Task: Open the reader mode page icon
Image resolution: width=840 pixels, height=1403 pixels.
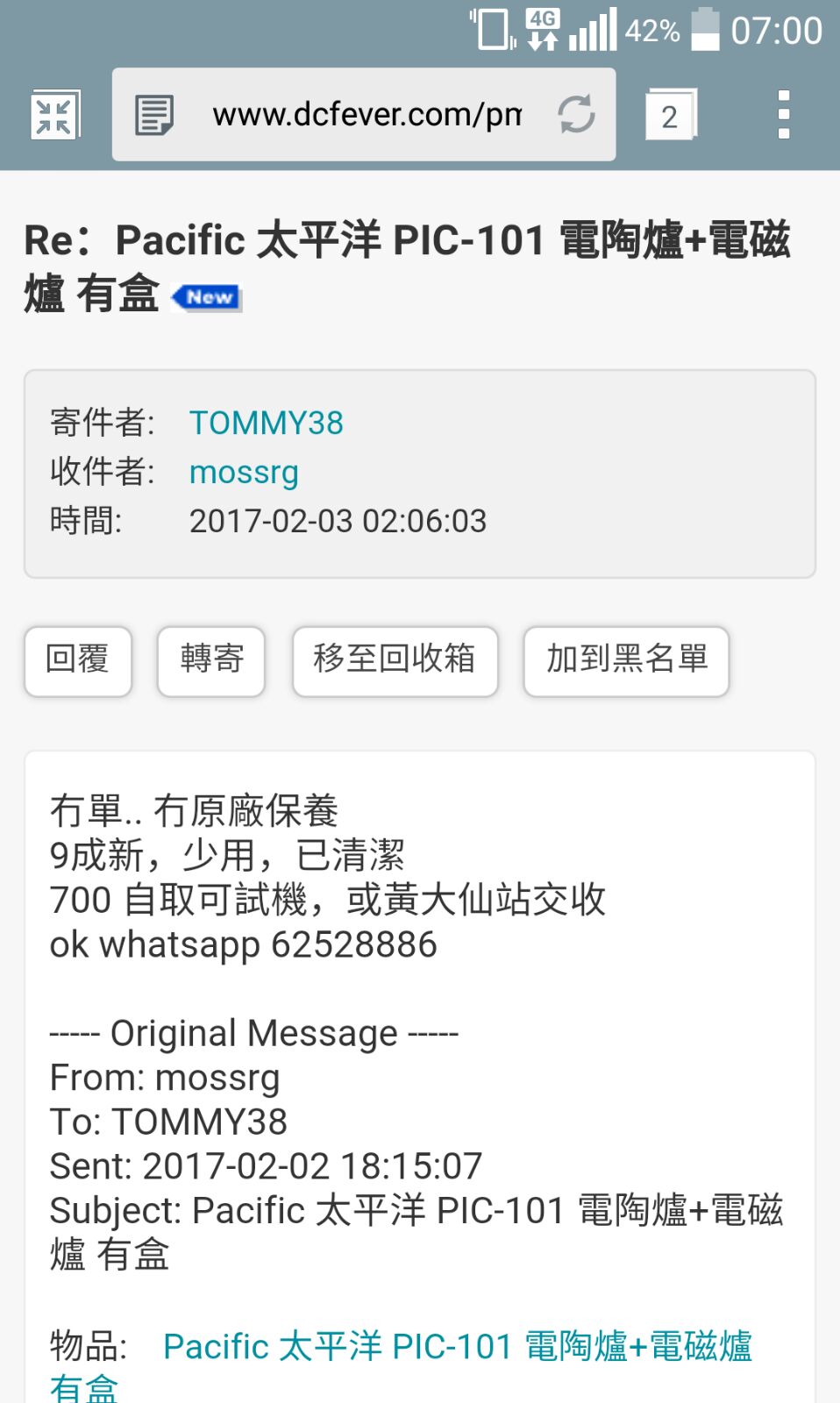Action: (154, 115)
